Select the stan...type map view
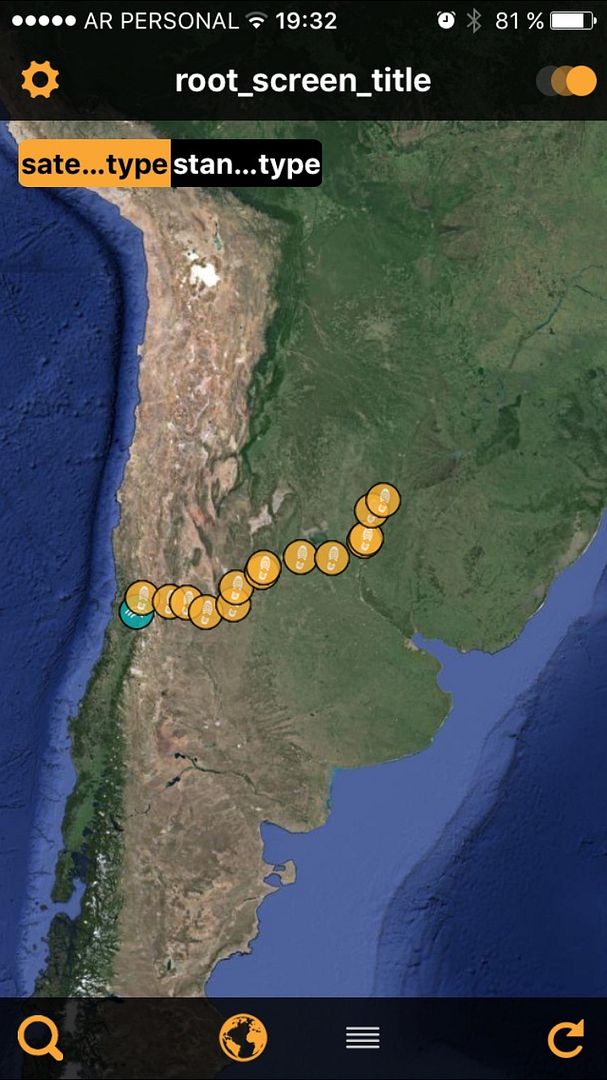This screenshot has height=1080, width=607. pyautogui.click(x=246, y=164)
